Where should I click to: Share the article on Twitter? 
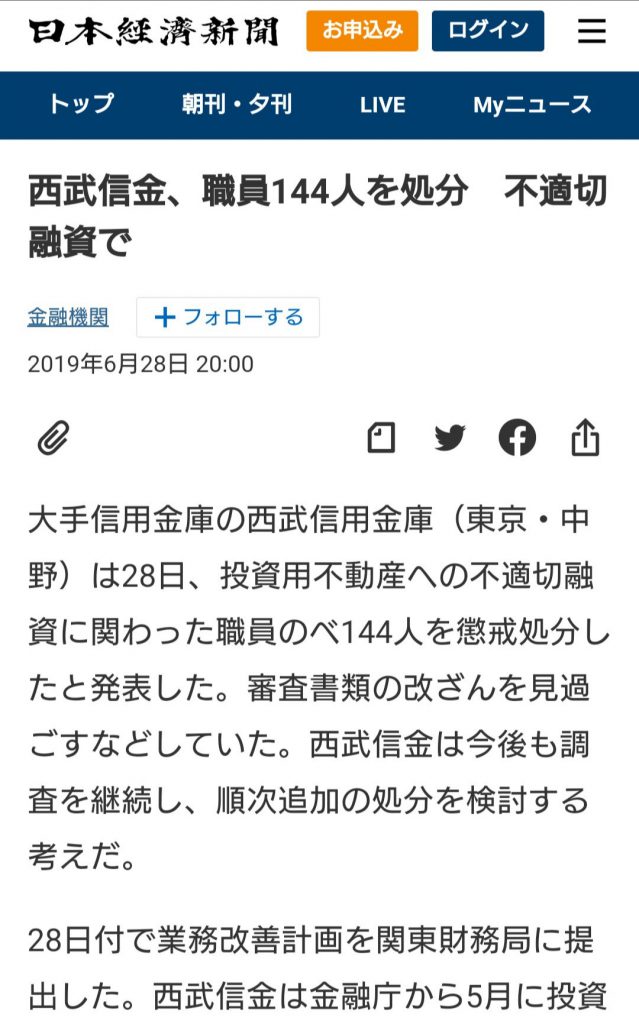coord(449,437)
